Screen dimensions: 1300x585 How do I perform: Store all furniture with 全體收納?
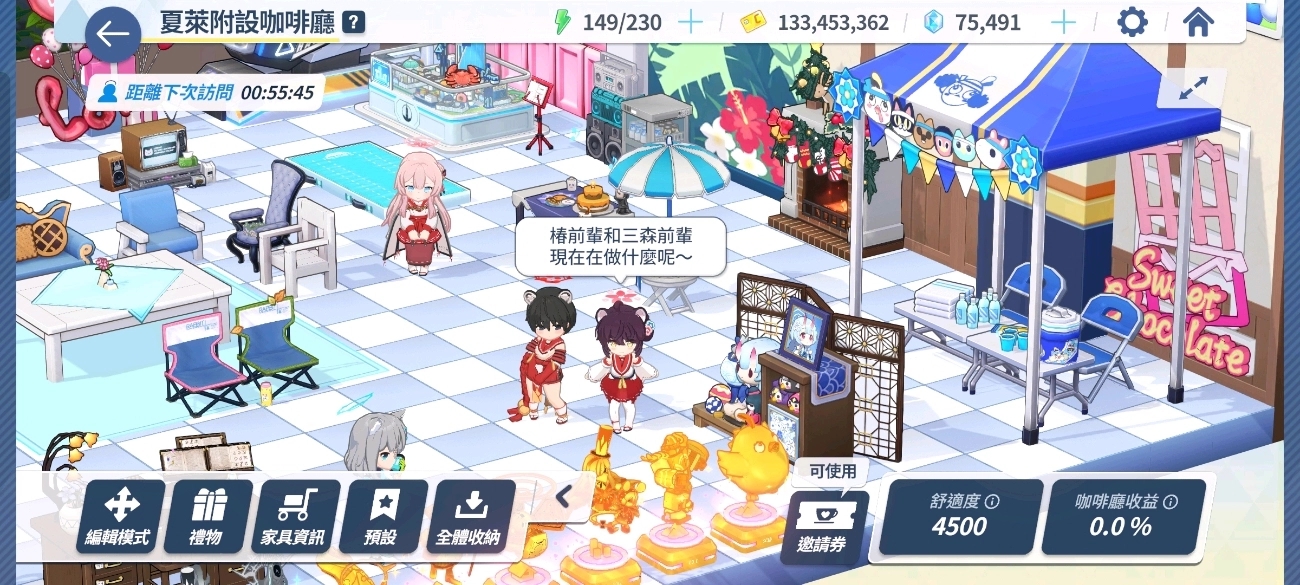click(470, 516)
